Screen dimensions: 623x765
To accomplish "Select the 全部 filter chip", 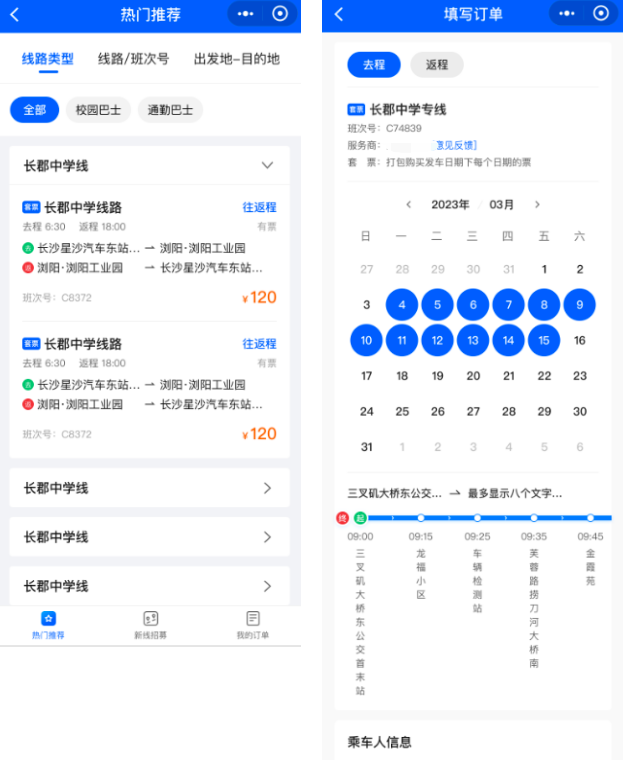I will click(34, 110).
